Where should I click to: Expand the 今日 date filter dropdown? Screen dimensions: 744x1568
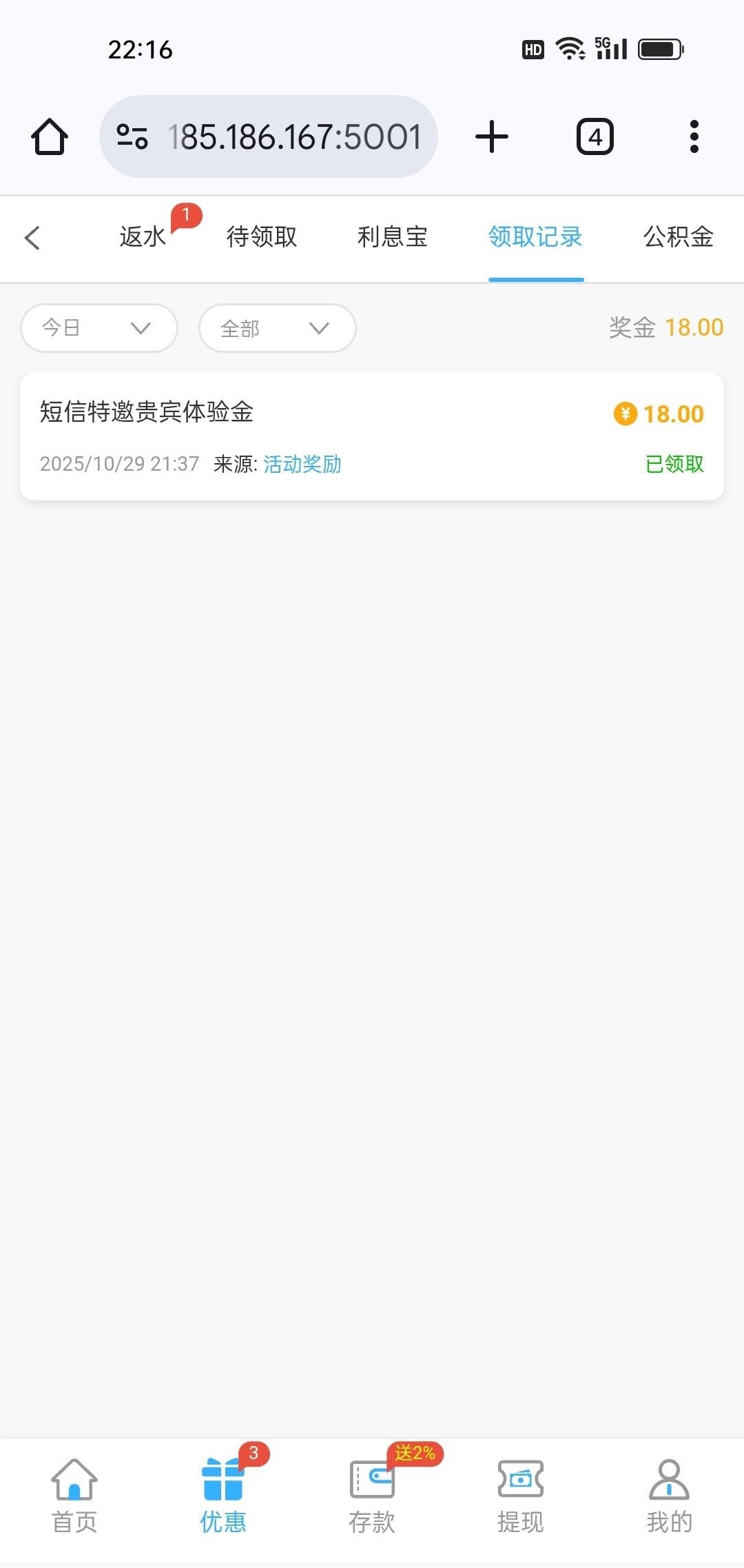tap(99, 328)
